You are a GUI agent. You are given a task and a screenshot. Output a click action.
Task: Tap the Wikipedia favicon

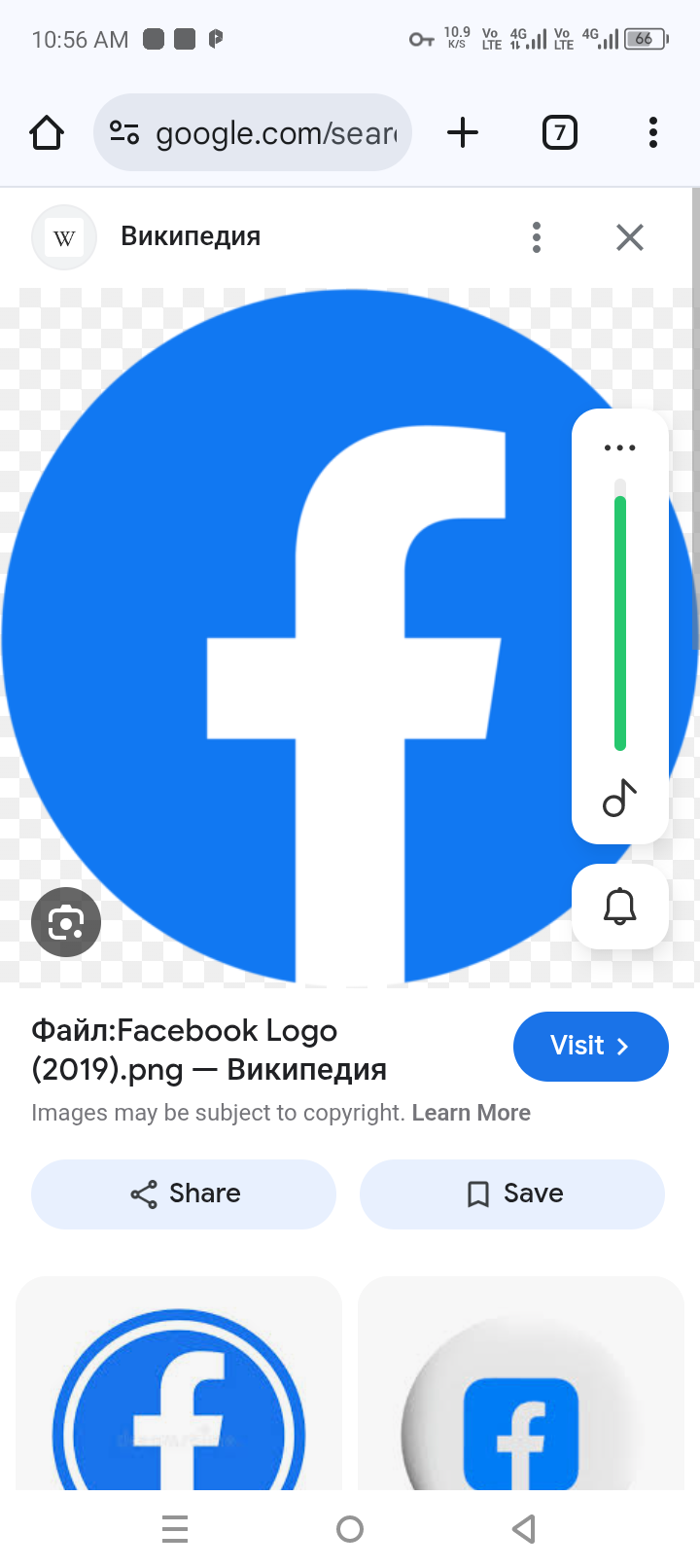[x=63, y=236]
